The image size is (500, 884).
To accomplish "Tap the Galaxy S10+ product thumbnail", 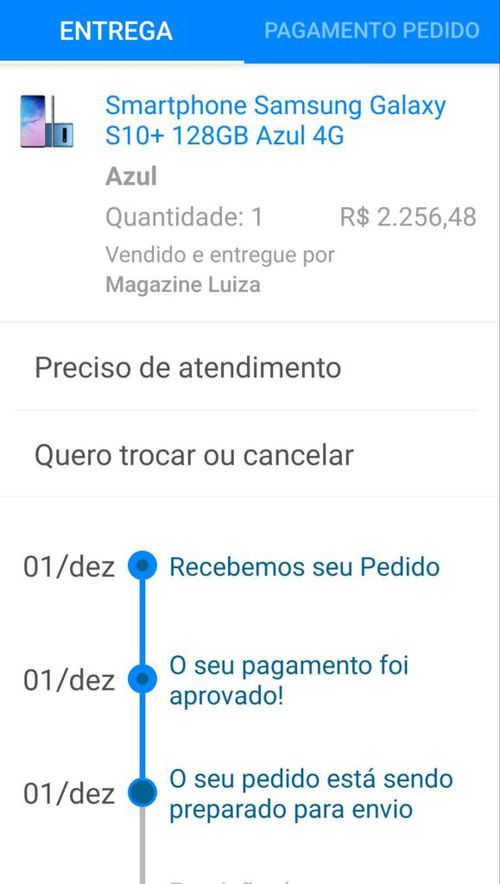I will 47,122.
